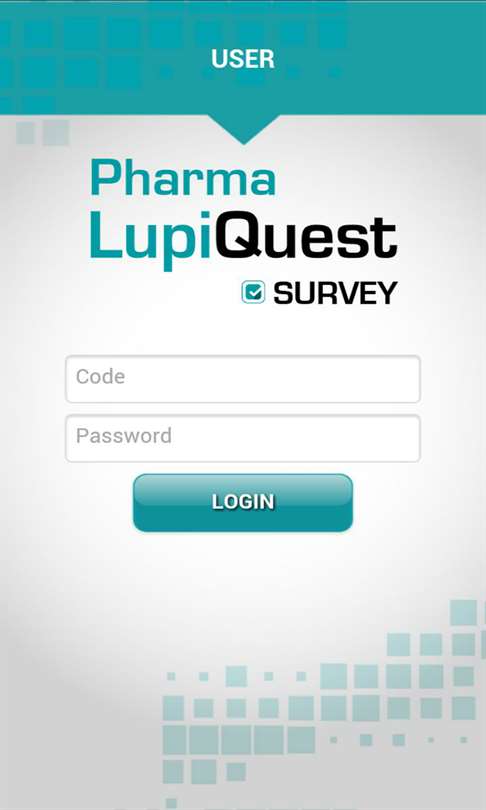Tap the Code input field
486x810 pixels.
point(243,379)
